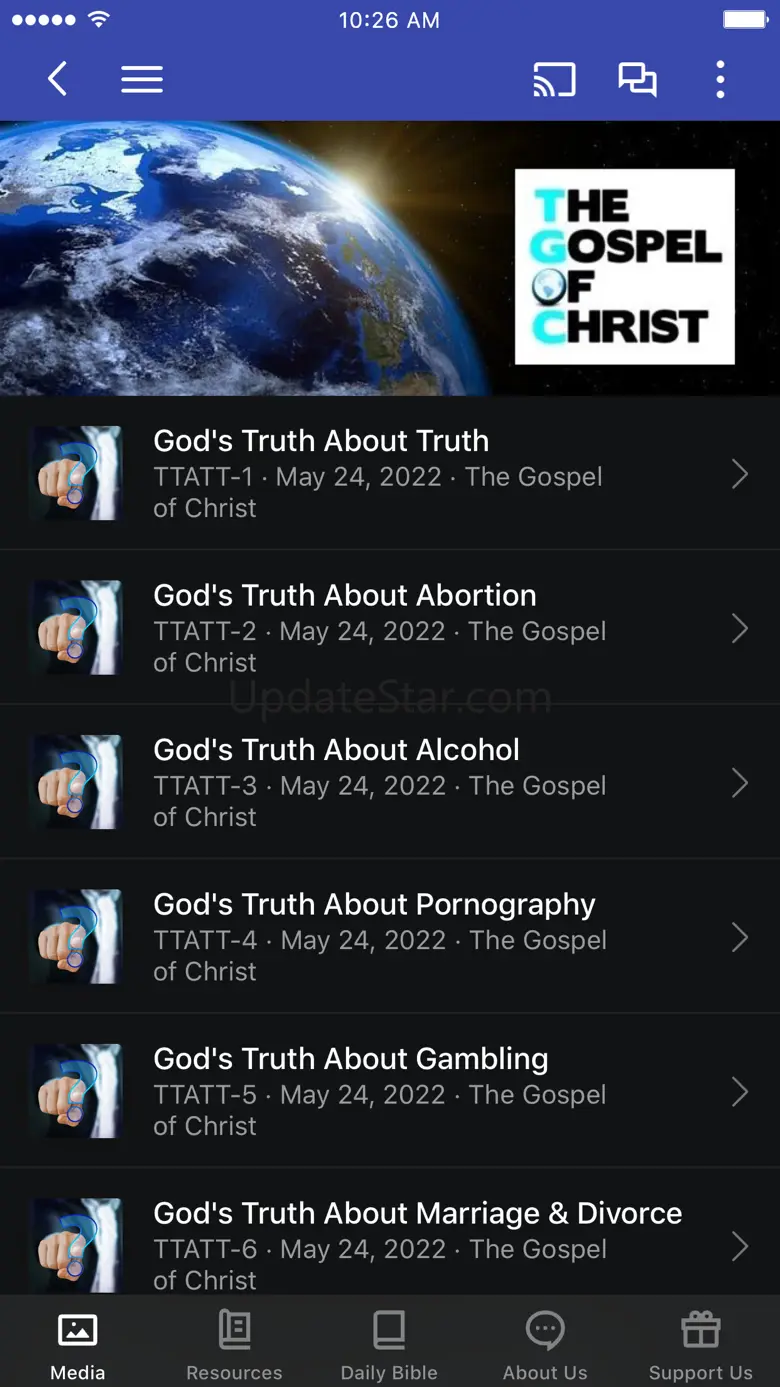This screenshot has height=1387, width=780.
Task: Cast media to another screen
Action: [x=554, y=79]
